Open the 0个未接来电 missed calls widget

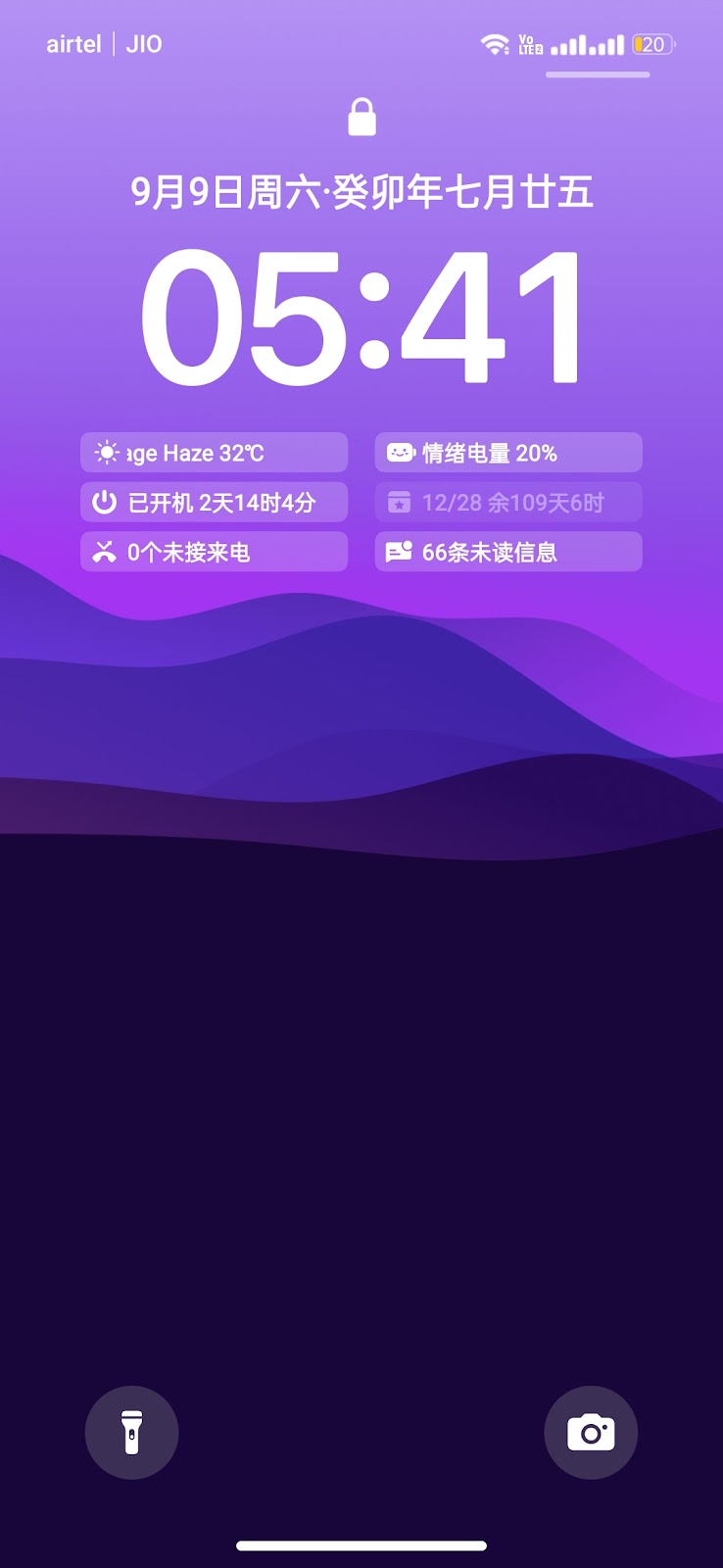(214, 552)
